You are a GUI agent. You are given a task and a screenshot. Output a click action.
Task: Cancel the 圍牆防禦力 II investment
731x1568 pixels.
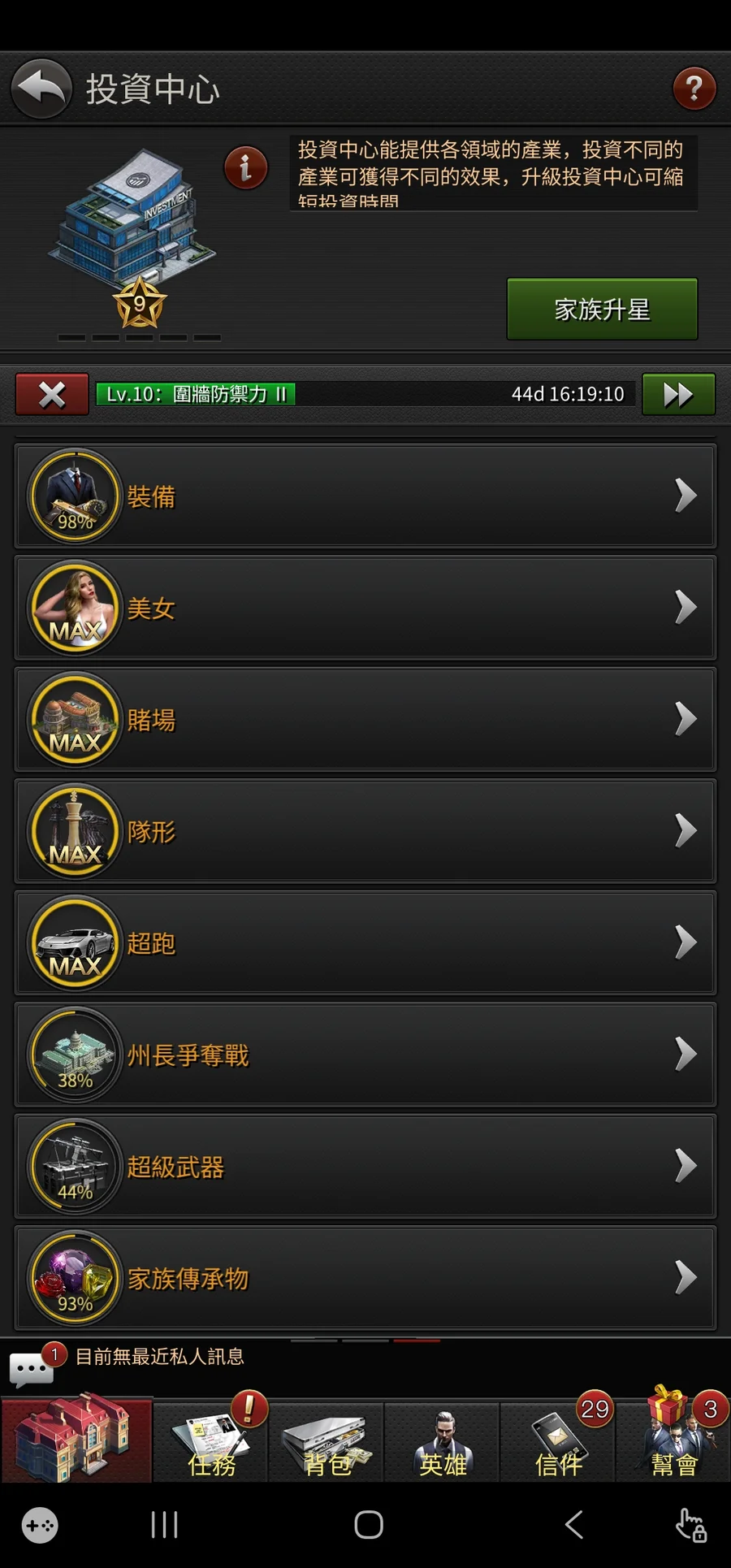pos(52,395)
